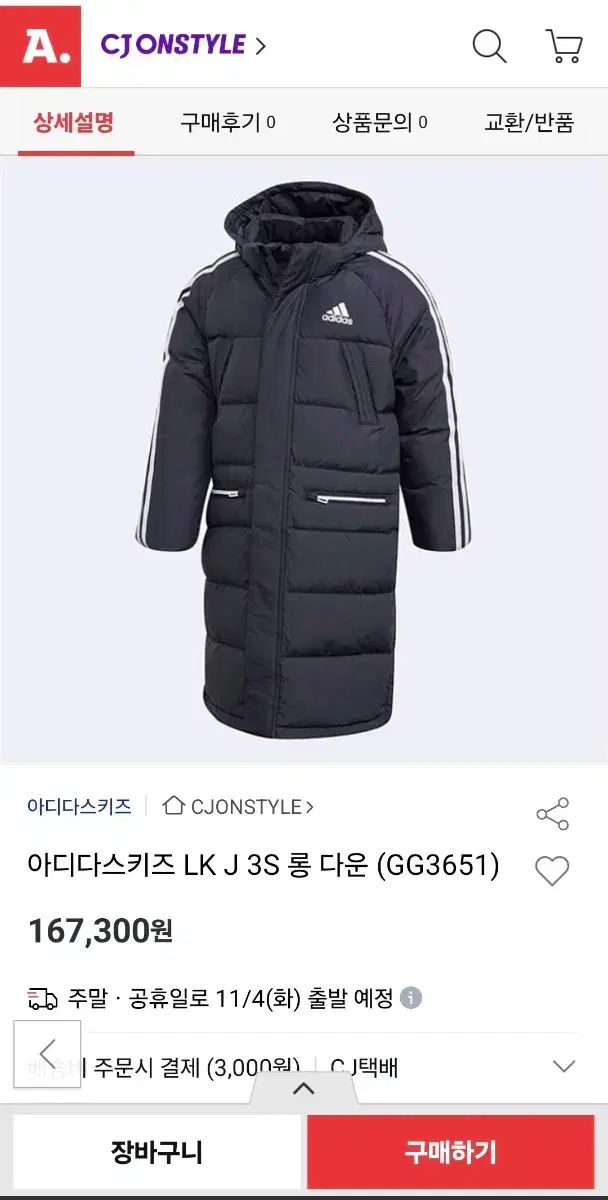Go to the CJ ONSTYLE store home

pos(182,45)
